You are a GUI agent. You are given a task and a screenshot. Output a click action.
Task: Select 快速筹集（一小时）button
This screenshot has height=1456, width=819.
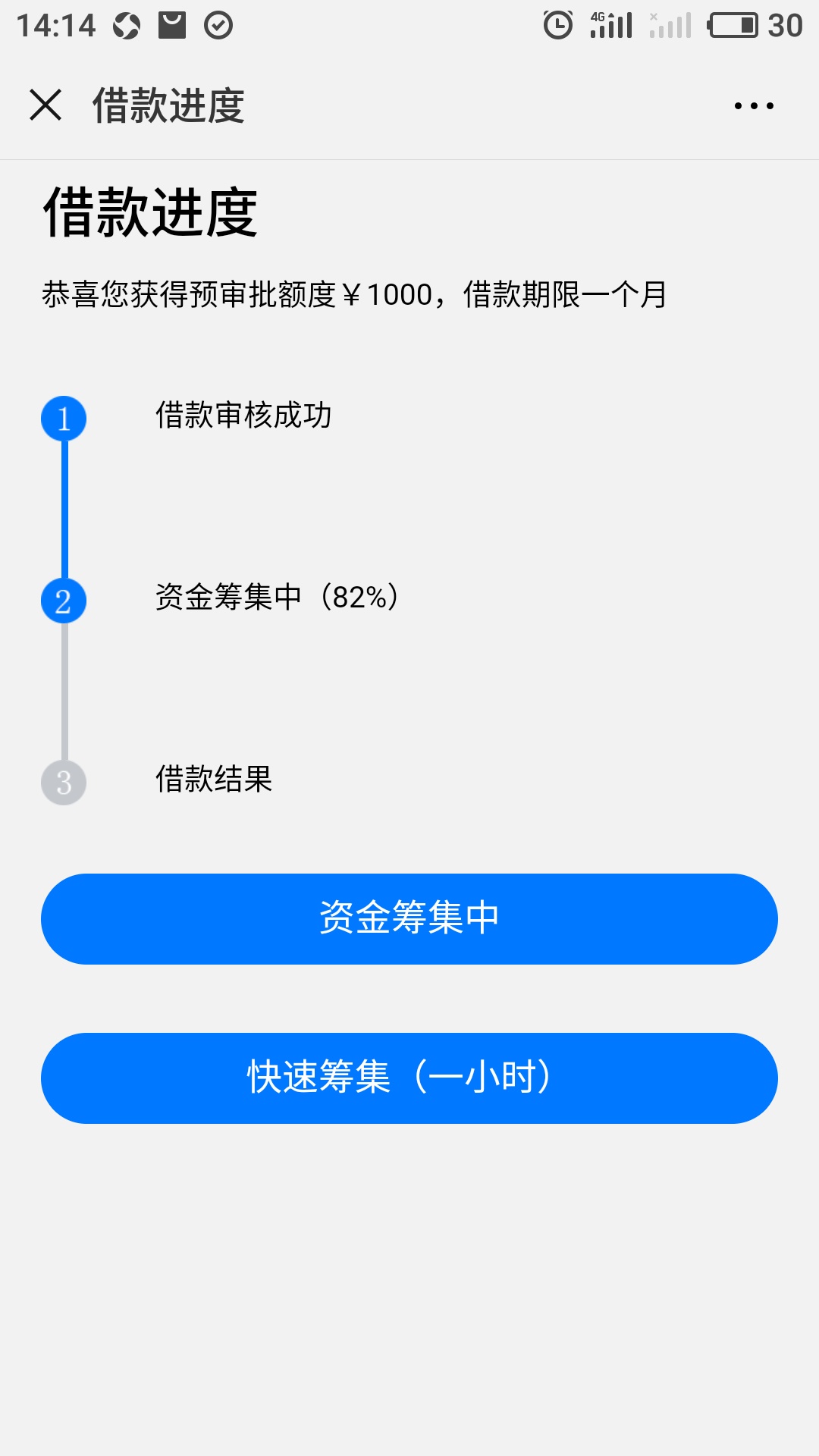coord(409,1078)
